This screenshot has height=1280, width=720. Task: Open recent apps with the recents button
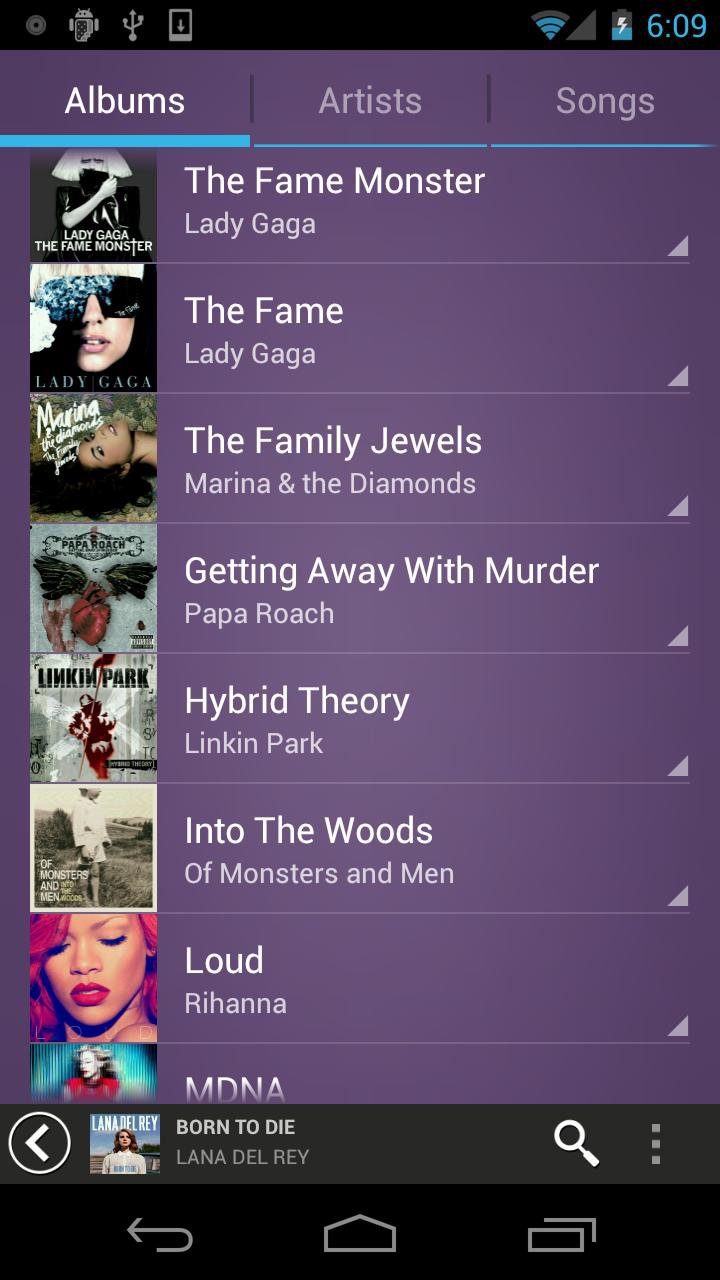point(560,1236)
